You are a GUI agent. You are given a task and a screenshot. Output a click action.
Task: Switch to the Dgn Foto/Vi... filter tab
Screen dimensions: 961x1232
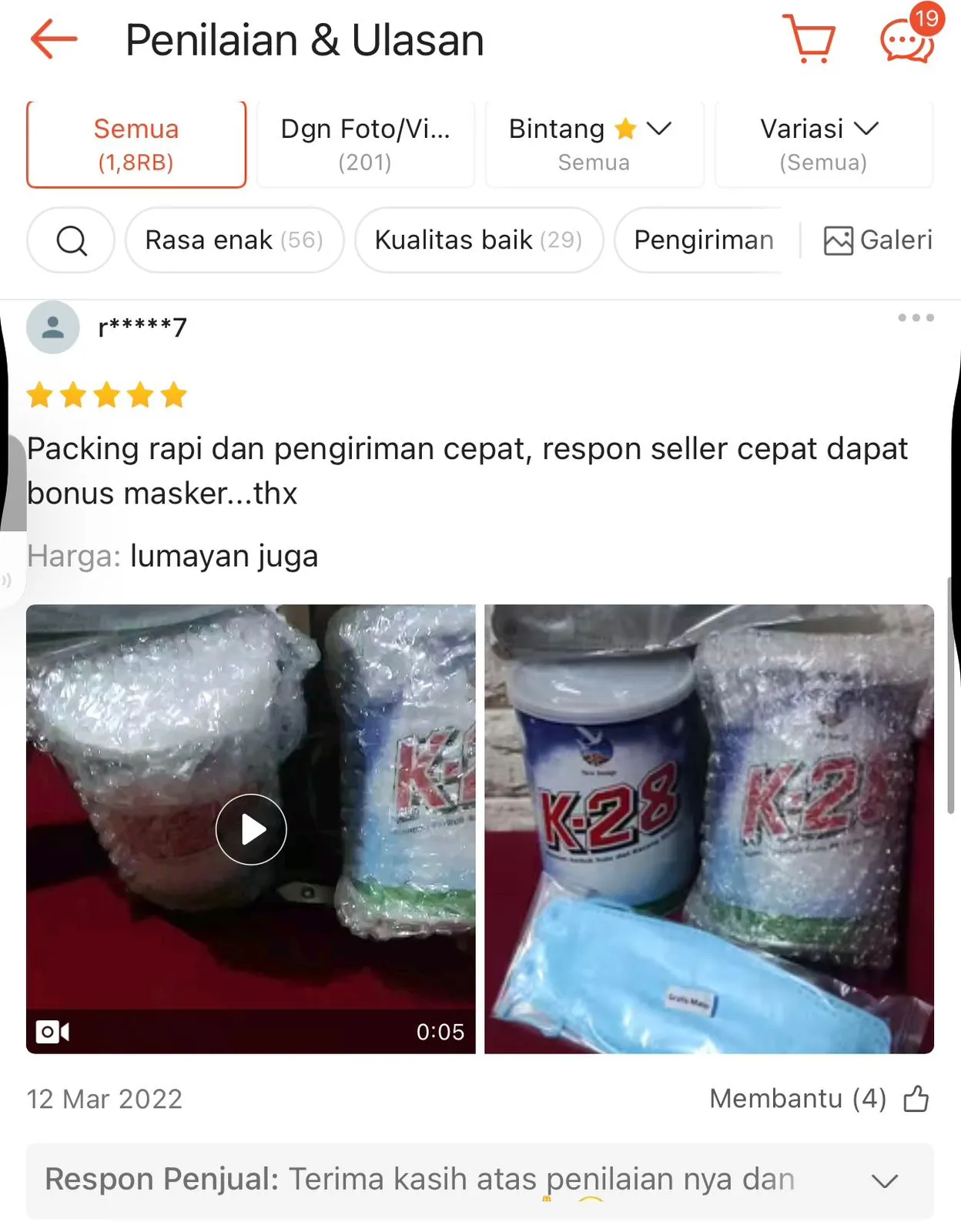(365, 144)
